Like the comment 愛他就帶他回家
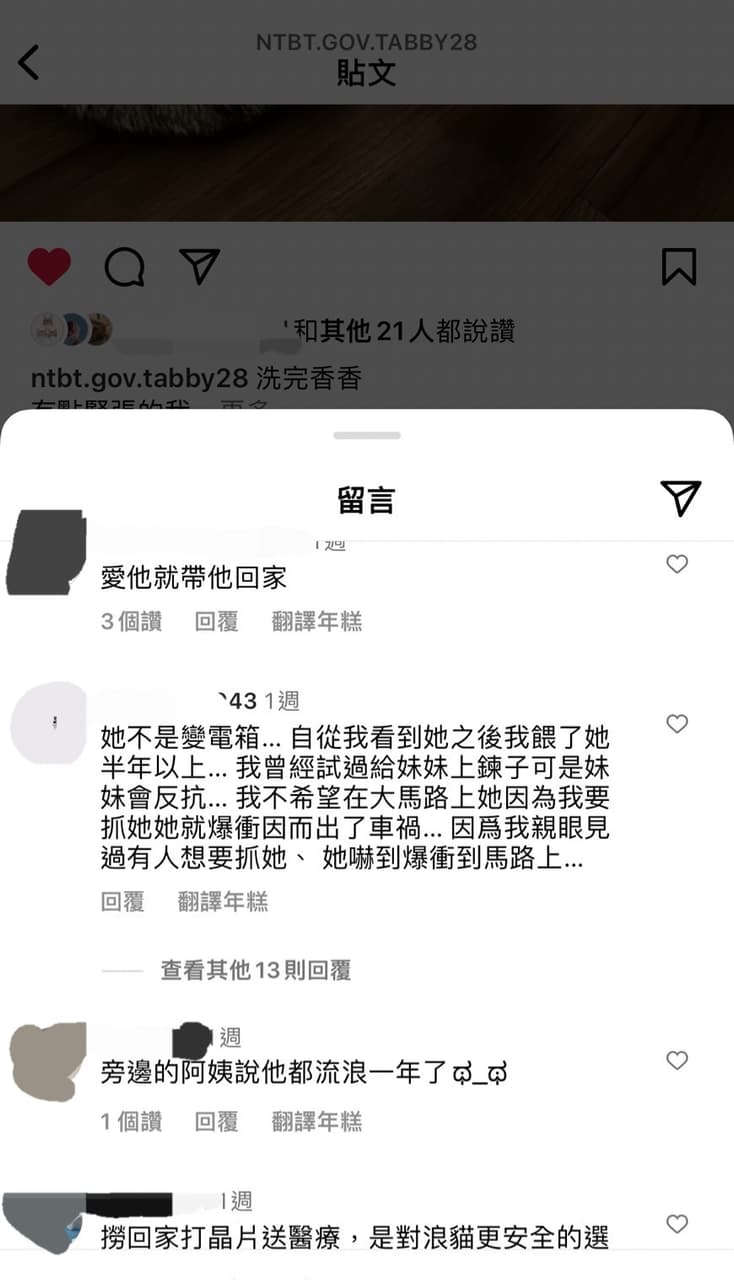Viewport: 734px width, 1280px height. (677, 564)
